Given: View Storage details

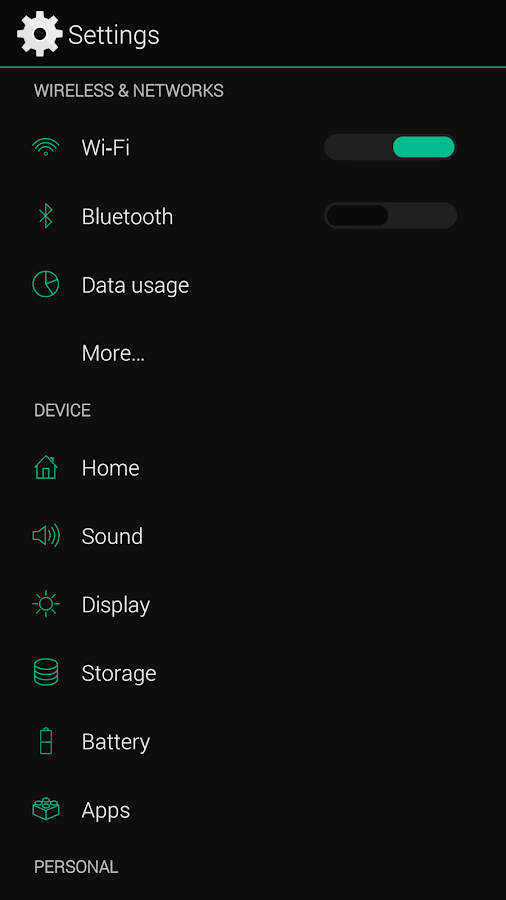Looking at the screenshot, I should (x=253, y=673).
